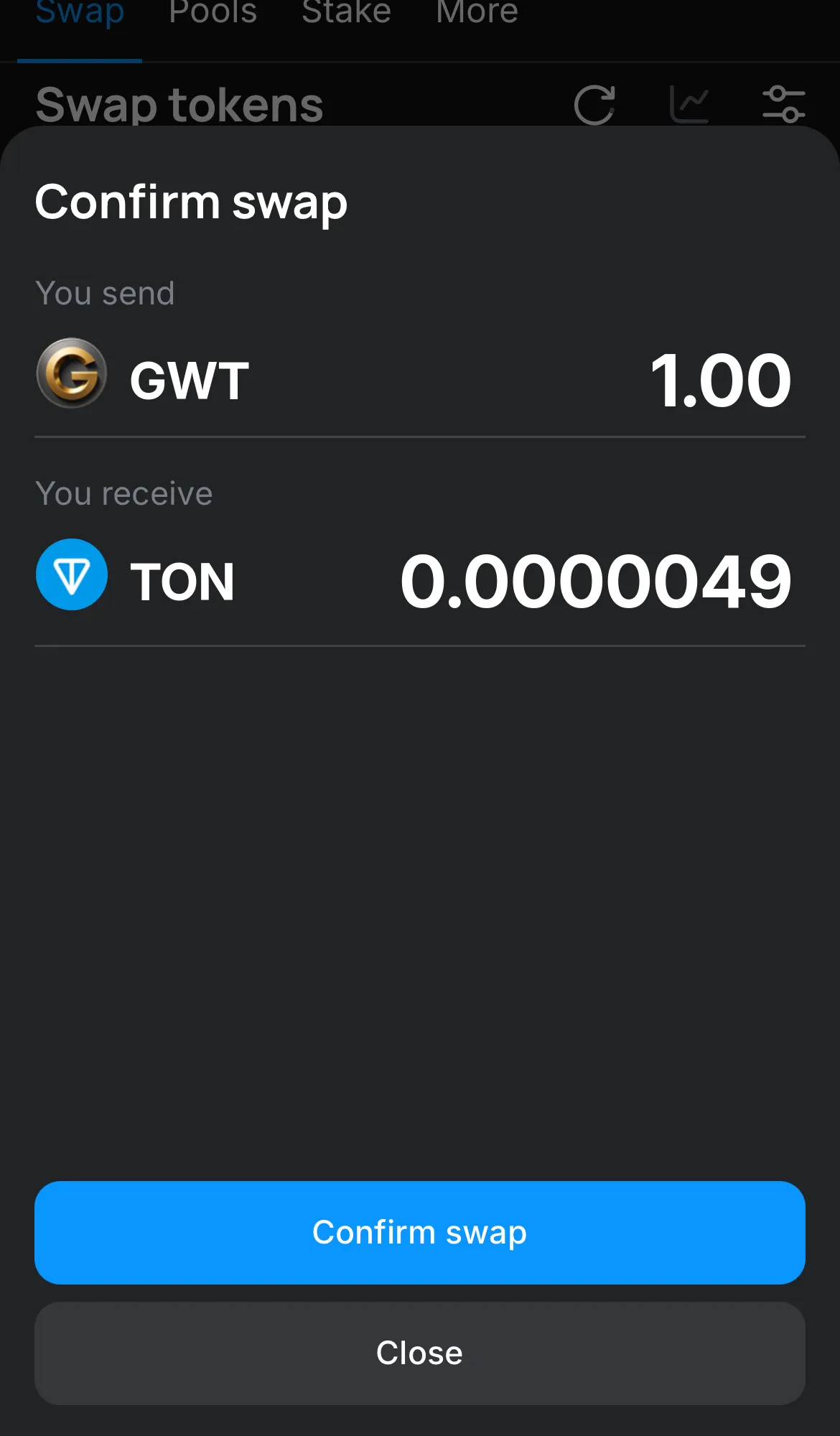
Task: Open the More menu tab
Action: click(x=477, y=13)
